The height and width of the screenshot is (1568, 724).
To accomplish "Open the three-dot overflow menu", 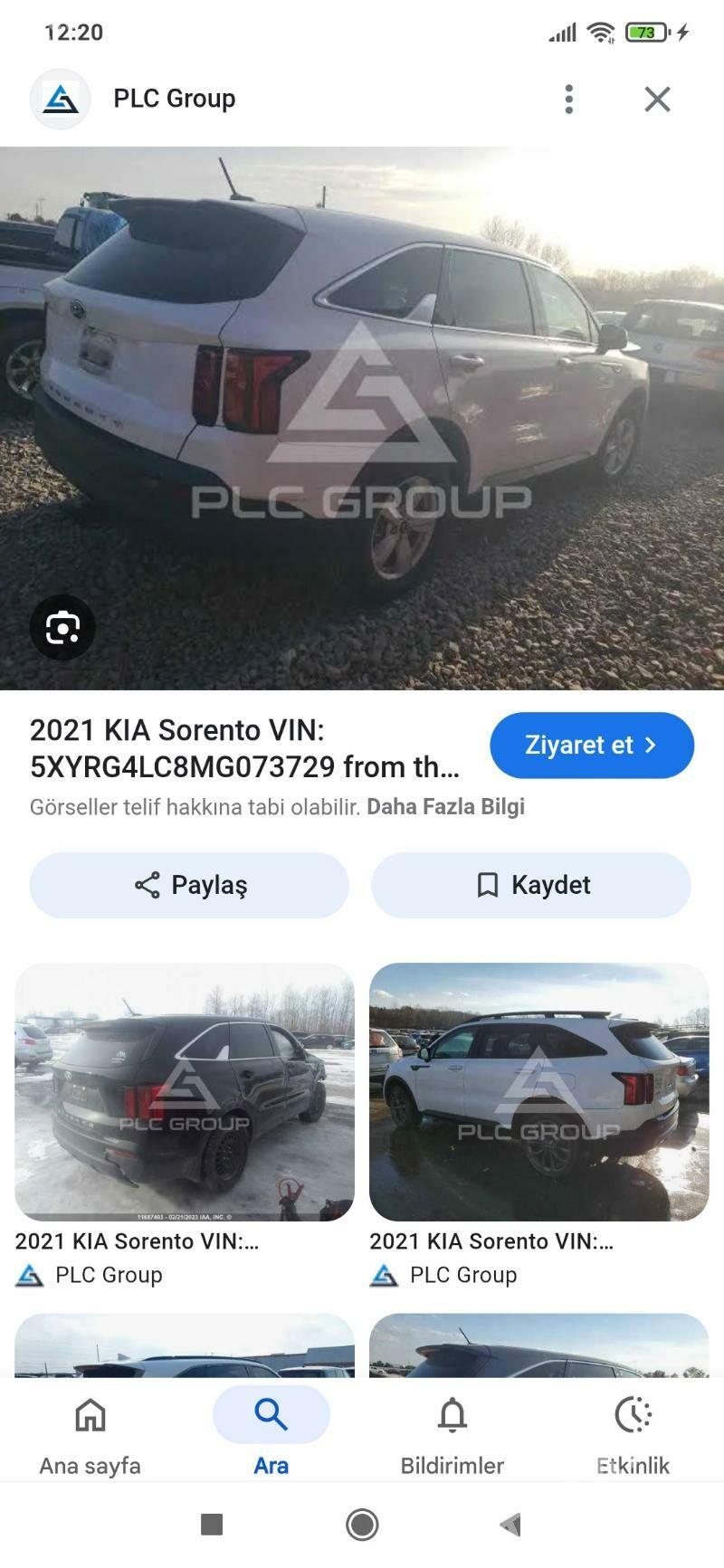I will 568,99.
